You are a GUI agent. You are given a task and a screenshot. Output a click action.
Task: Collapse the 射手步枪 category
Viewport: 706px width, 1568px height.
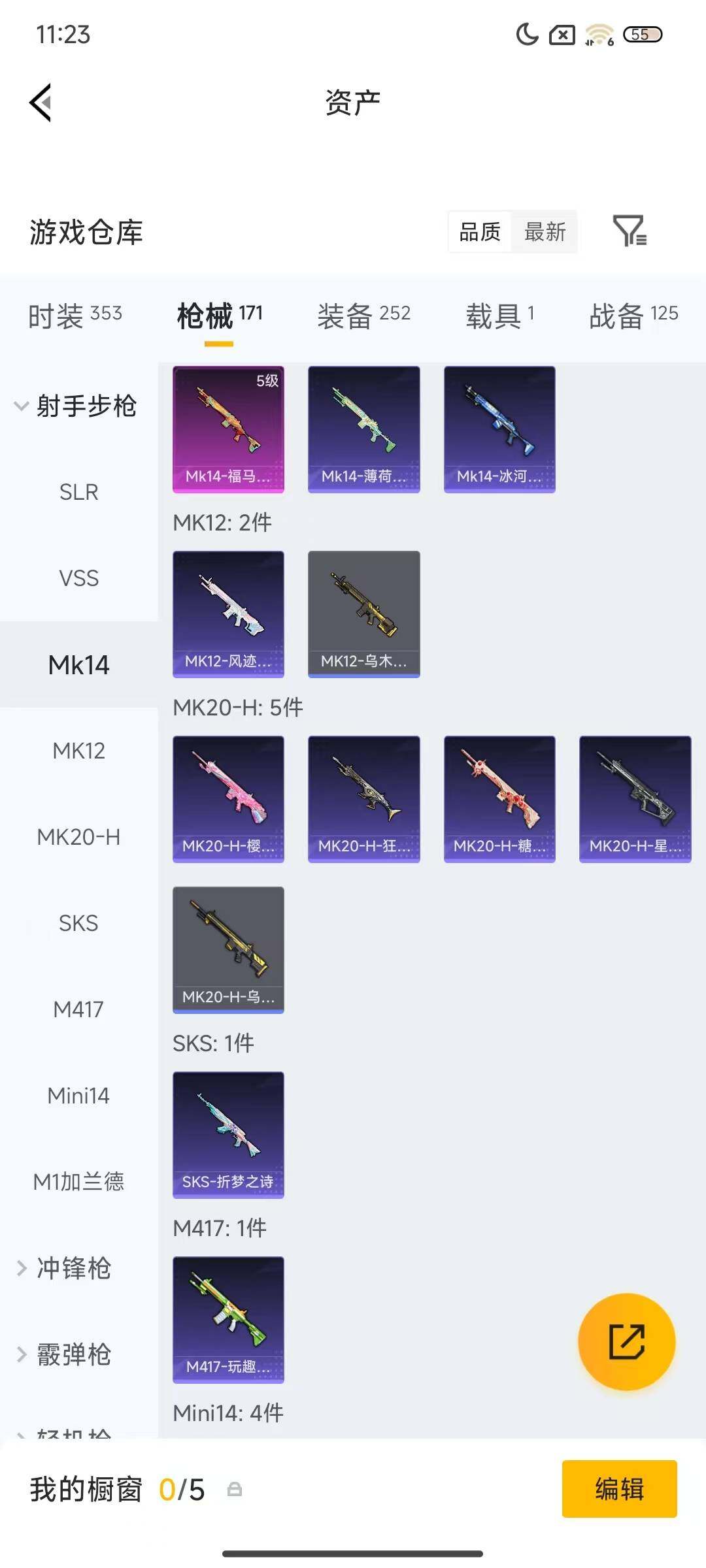pyautogui.click(x=75, y=406)
